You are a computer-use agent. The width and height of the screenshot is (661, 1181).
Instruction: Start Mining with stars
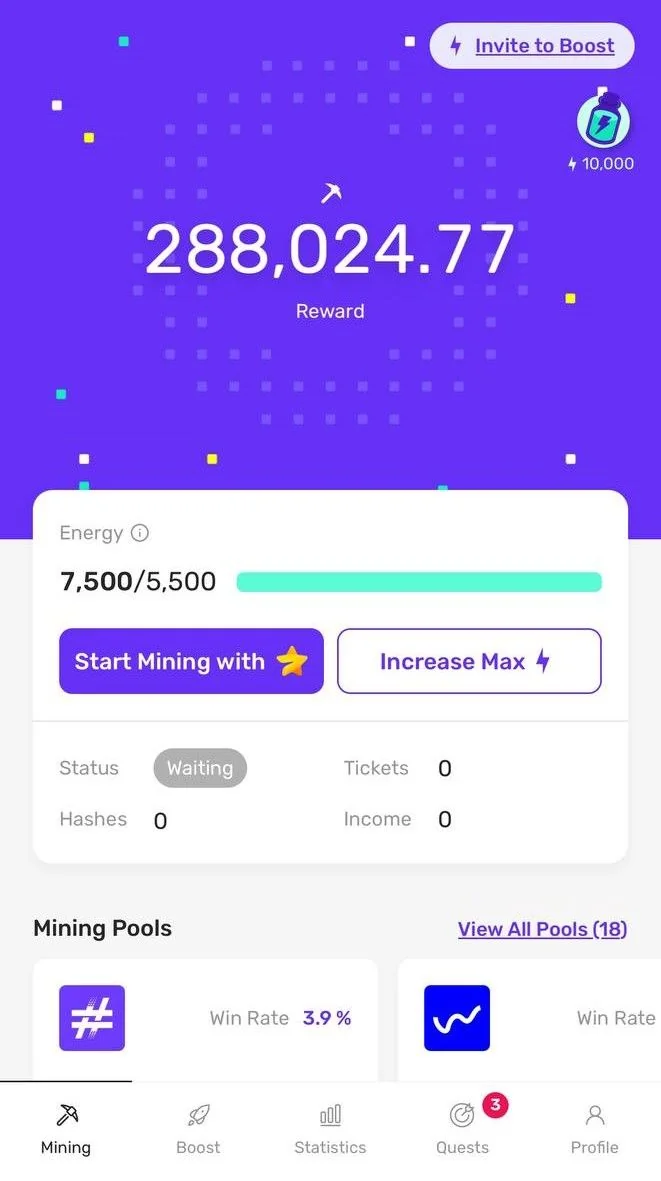point(191,661)
